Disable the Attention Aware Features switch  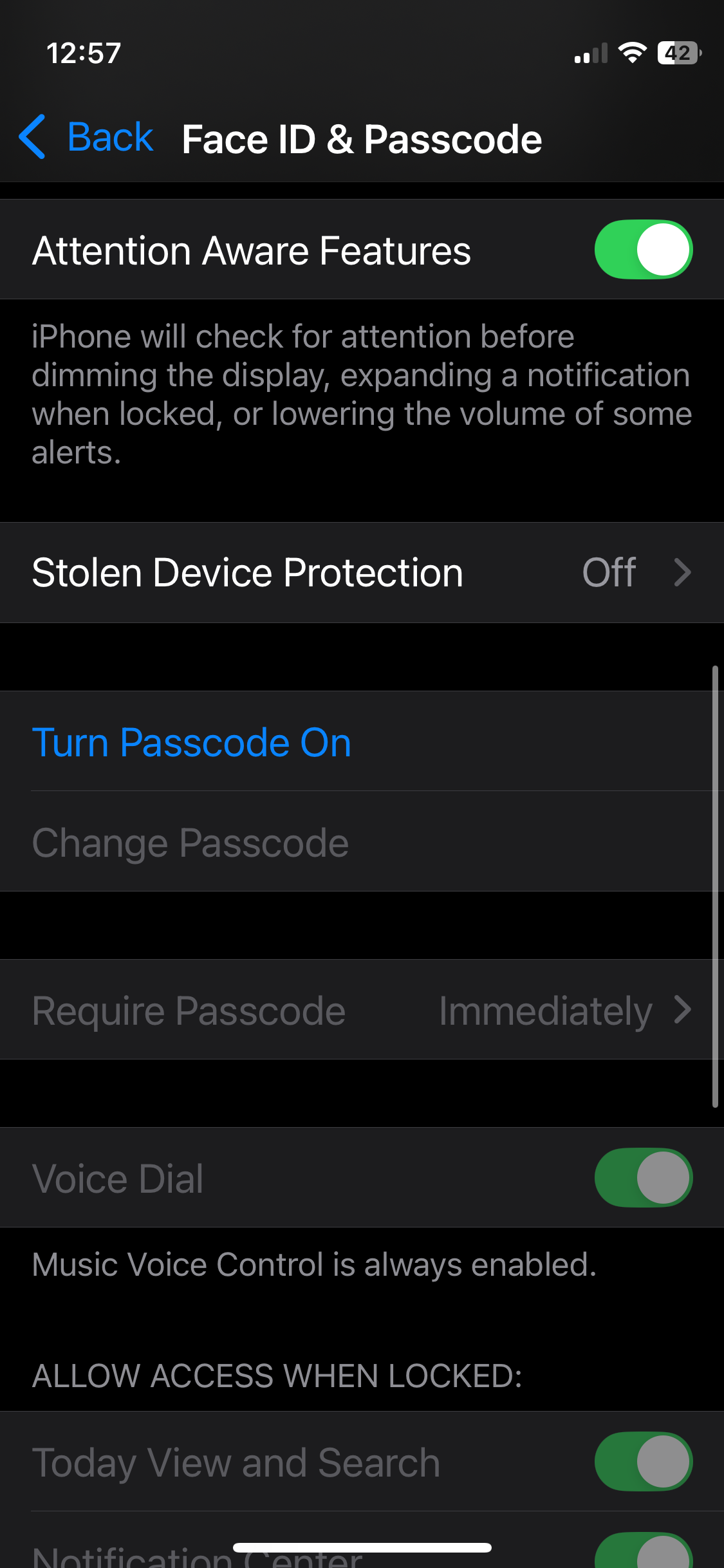[643, 250]
